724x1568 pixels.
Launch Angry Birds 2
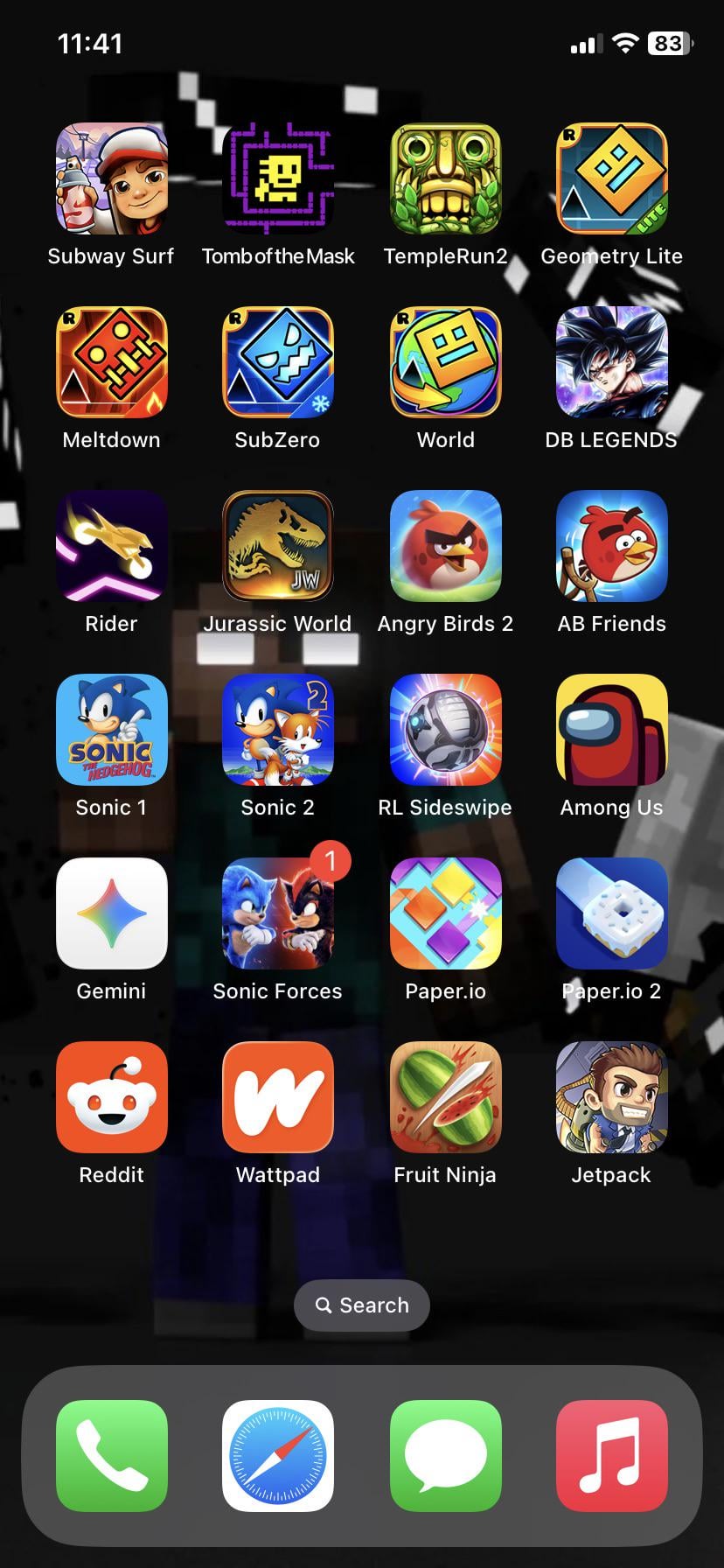pyautogui.click(x=445, y=546)
